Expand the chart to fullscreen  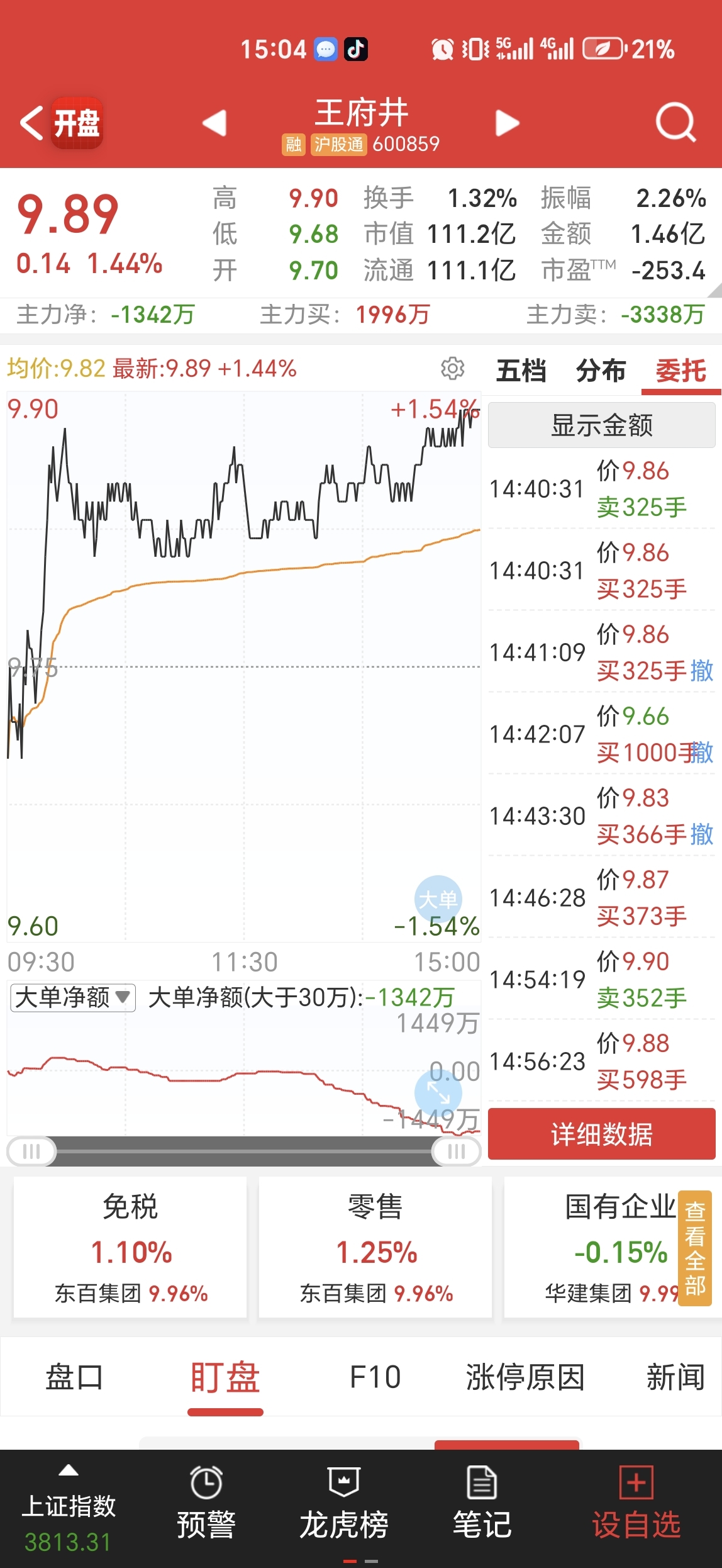(x=438, y=1092)
